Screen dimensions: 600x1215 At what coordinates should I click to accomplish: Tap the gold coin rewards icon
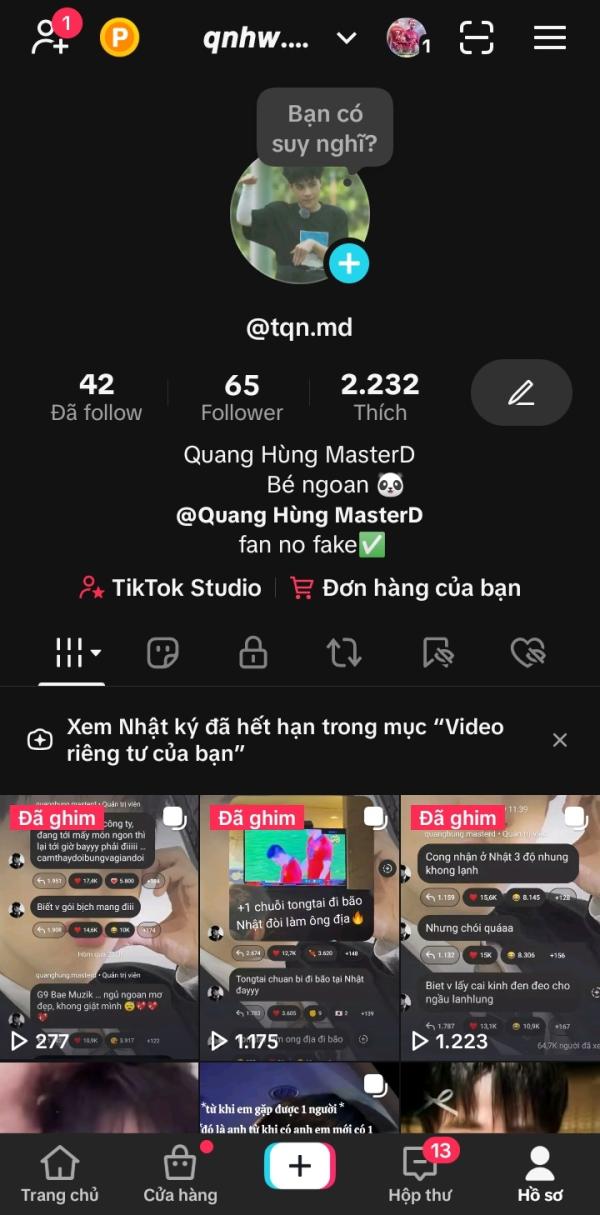coord(120,38)
